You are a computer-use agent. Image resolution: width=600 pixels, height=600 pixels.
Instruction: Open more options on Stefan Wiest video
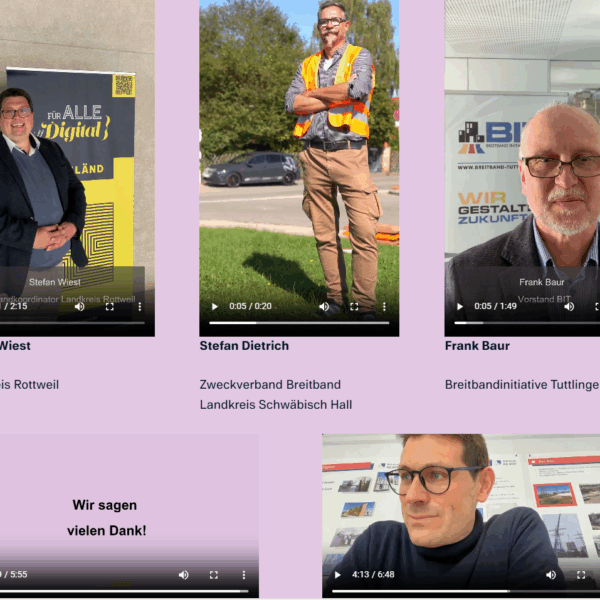(x=139, y=306)
